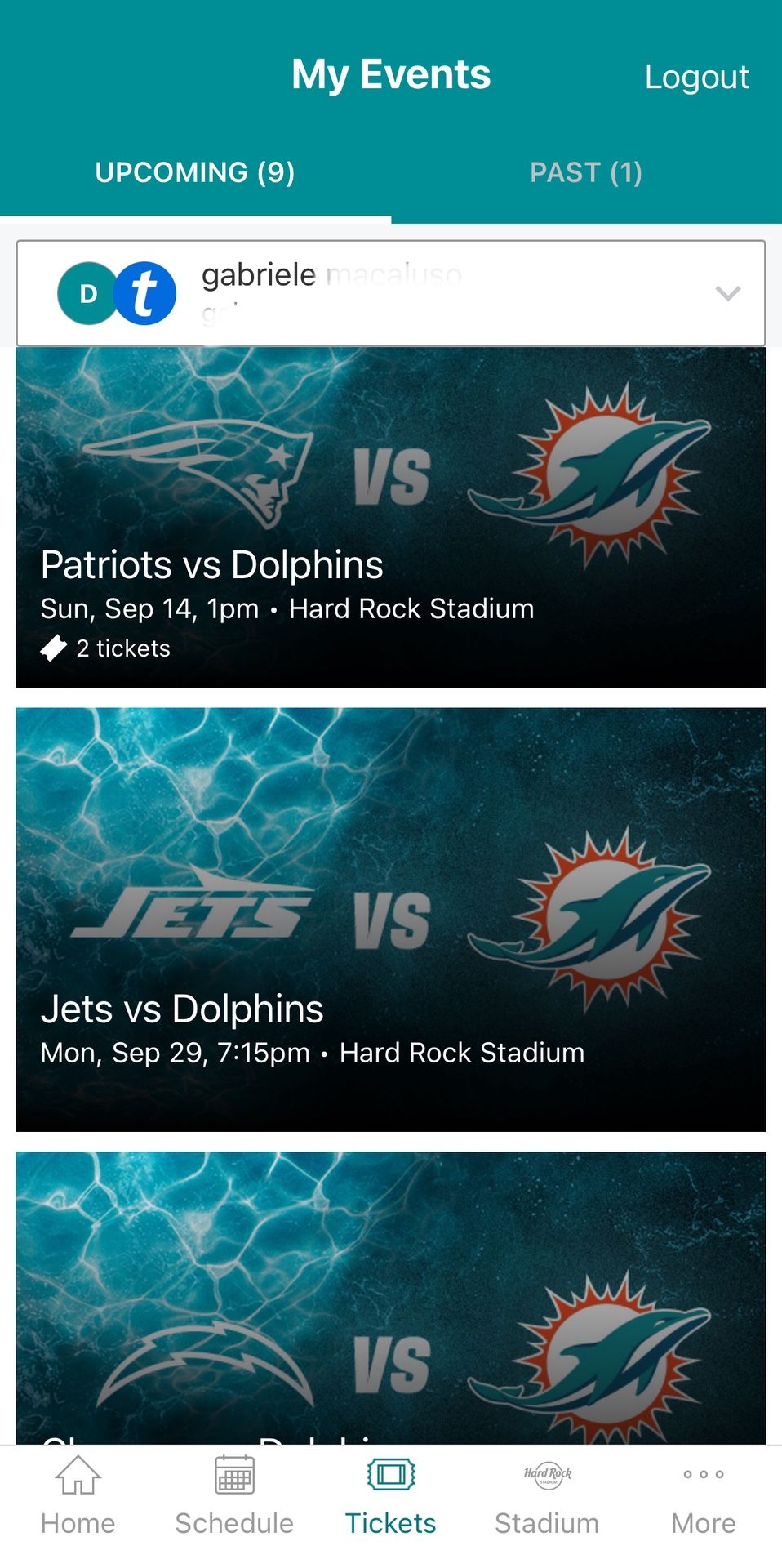Tap the 2 tickets label on Patriots game
782x1568 pixels.
122,648
